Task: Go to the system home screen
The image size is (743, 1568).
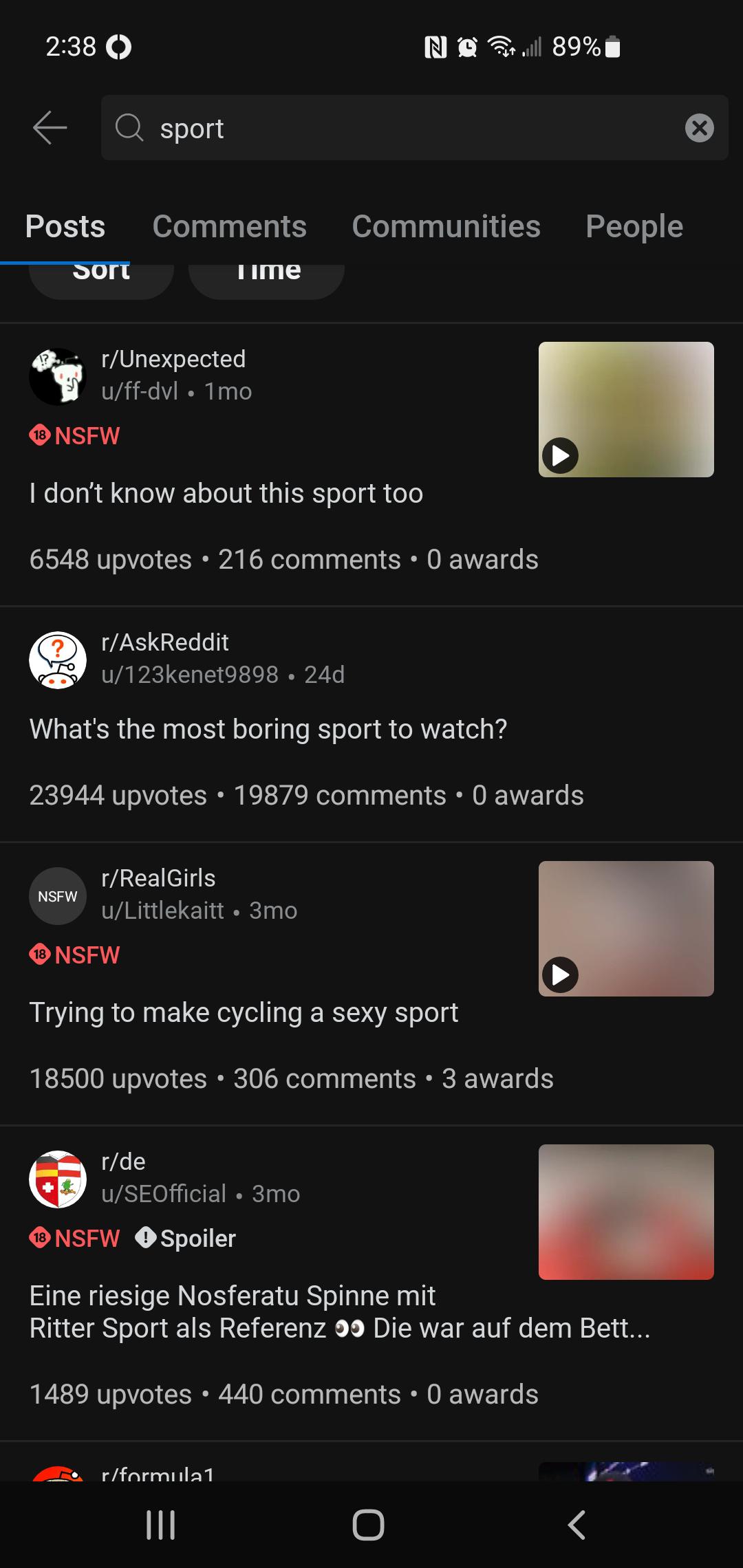Action: click(x=368, y=1524)
